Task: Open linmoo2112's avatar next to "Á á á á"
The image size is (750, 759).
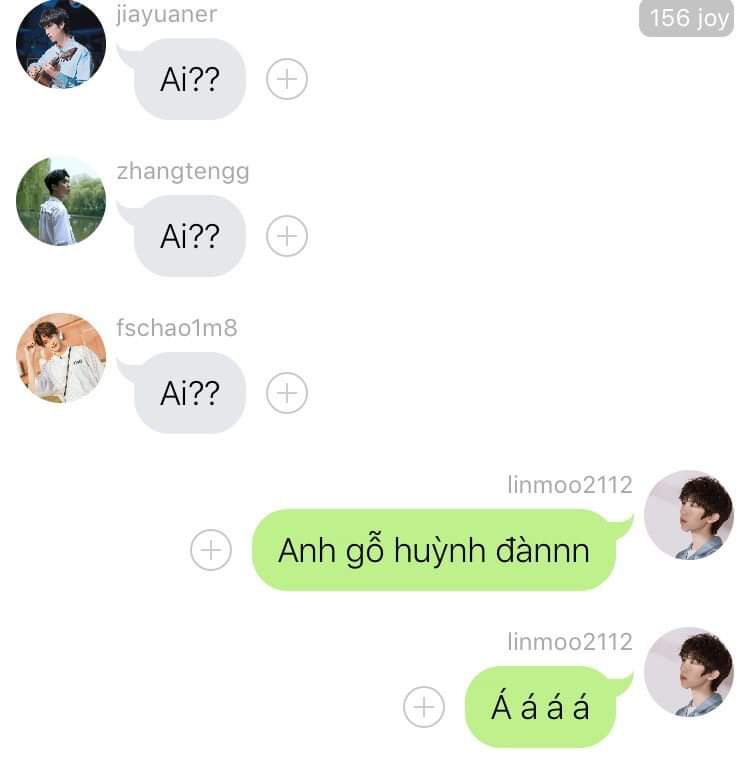Action: click(x=688, y=672)
